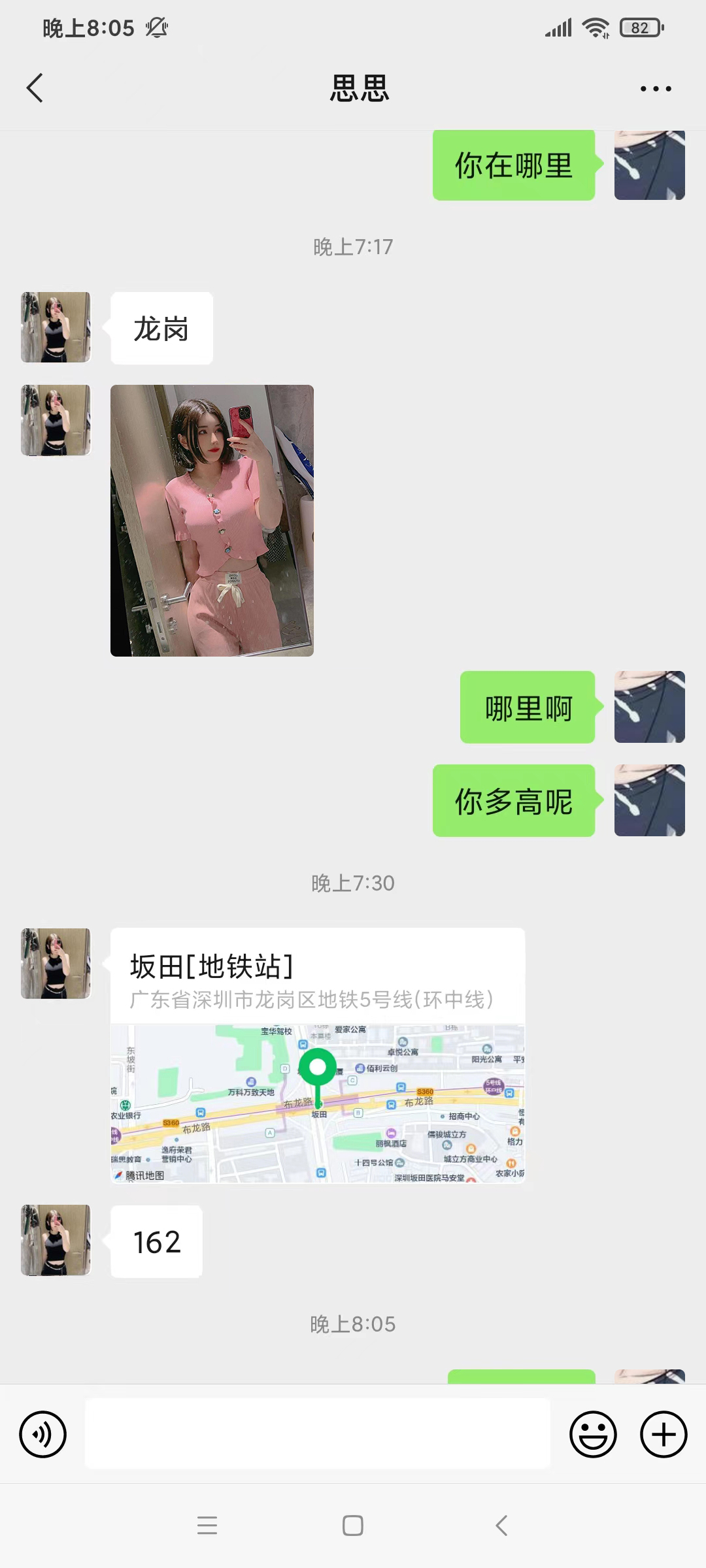
Task: Tap the back arrow to exit chat
Action: pos(34,89)
